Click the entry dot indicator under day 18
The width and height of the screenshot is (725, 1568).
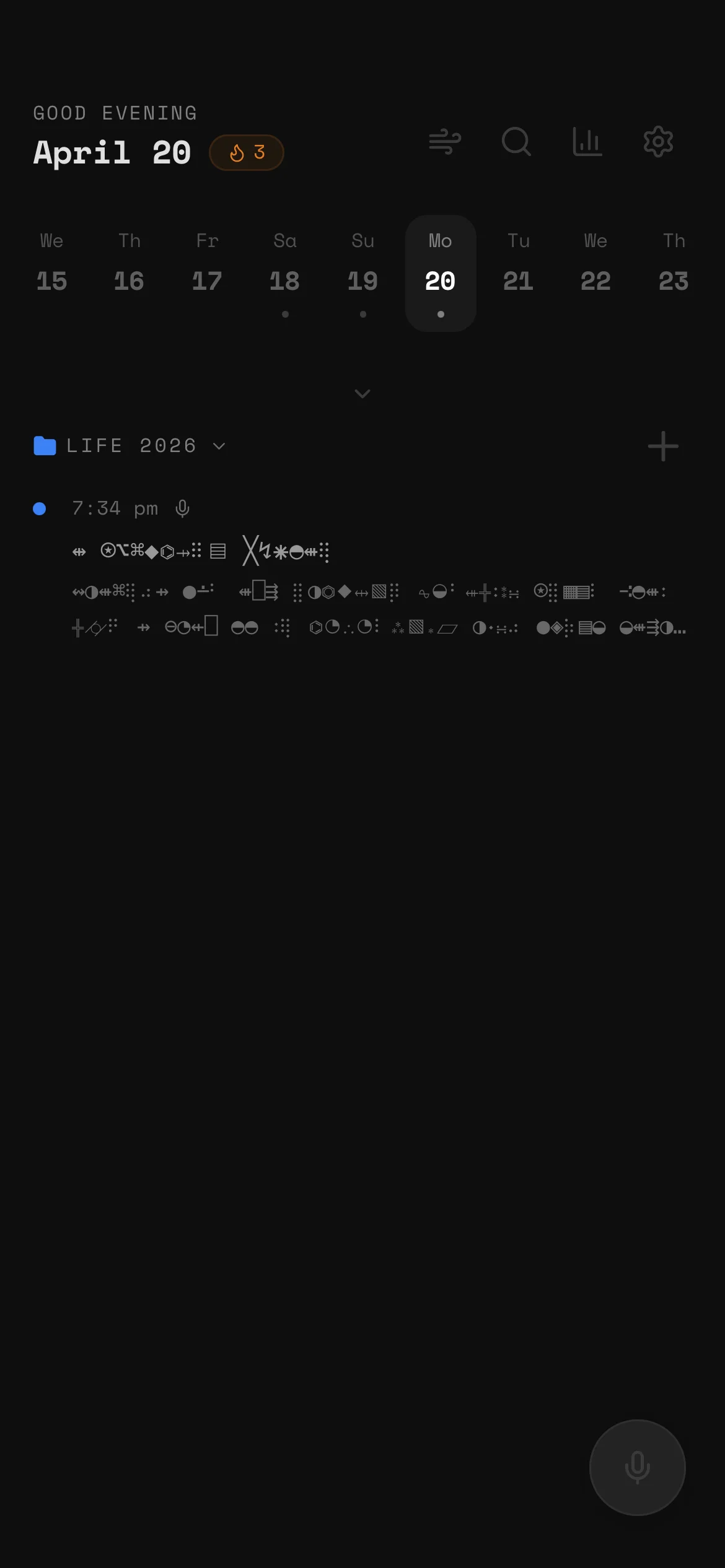tap(285, 314)
